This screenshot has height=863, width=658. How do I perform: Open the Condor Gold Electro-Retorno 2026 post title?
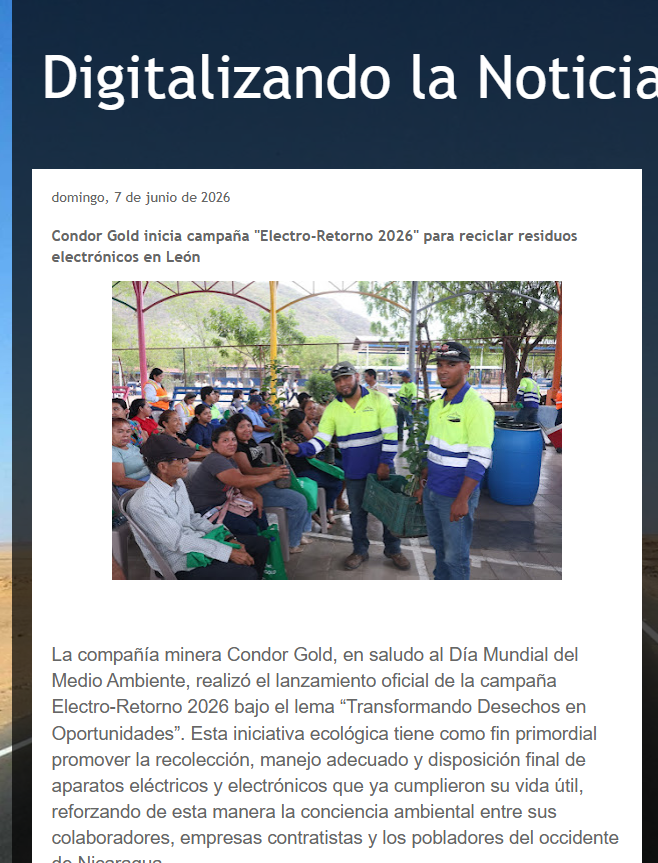coord(314,246)
